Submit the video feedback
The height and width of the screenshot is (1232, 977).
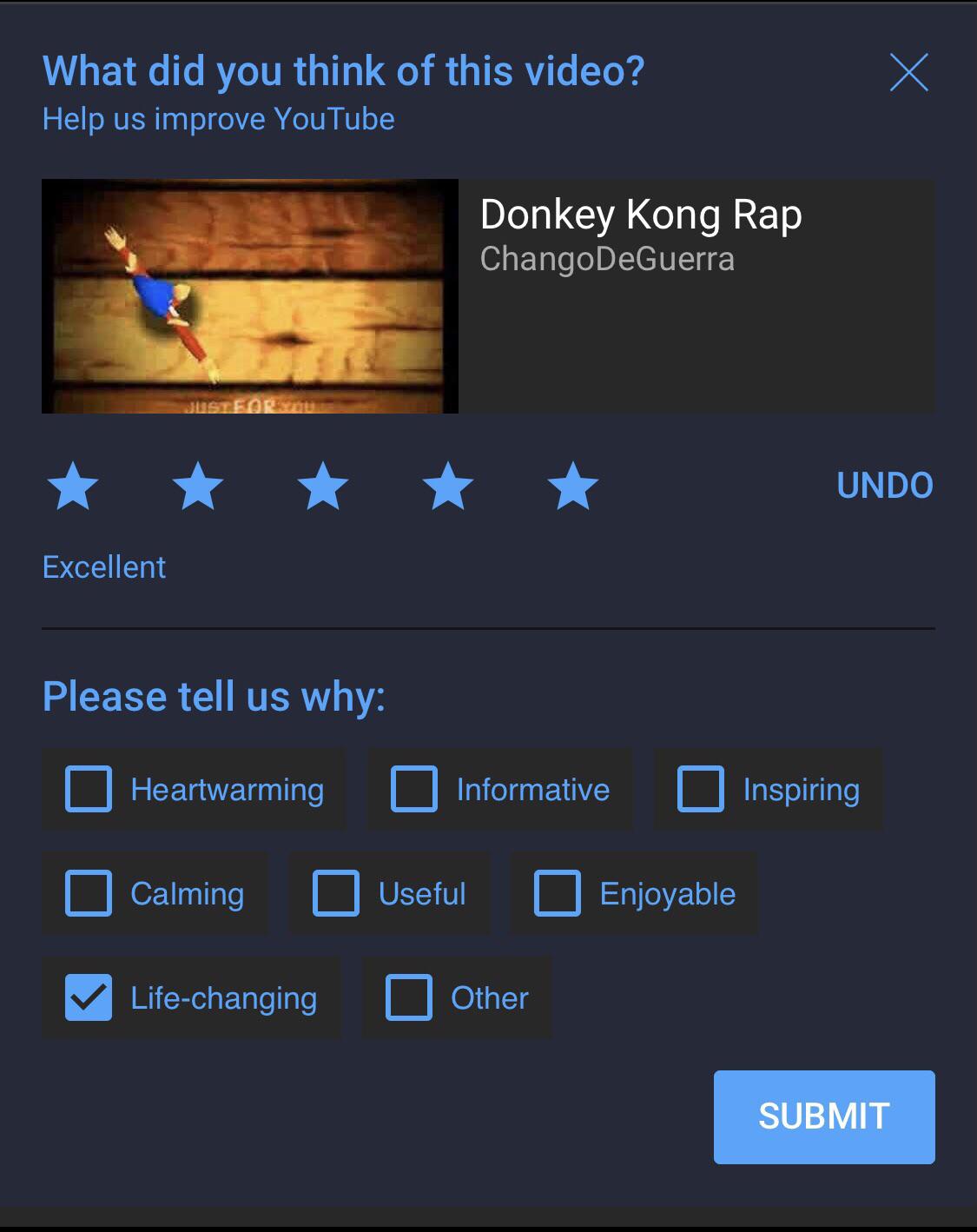pos(823,1116)
